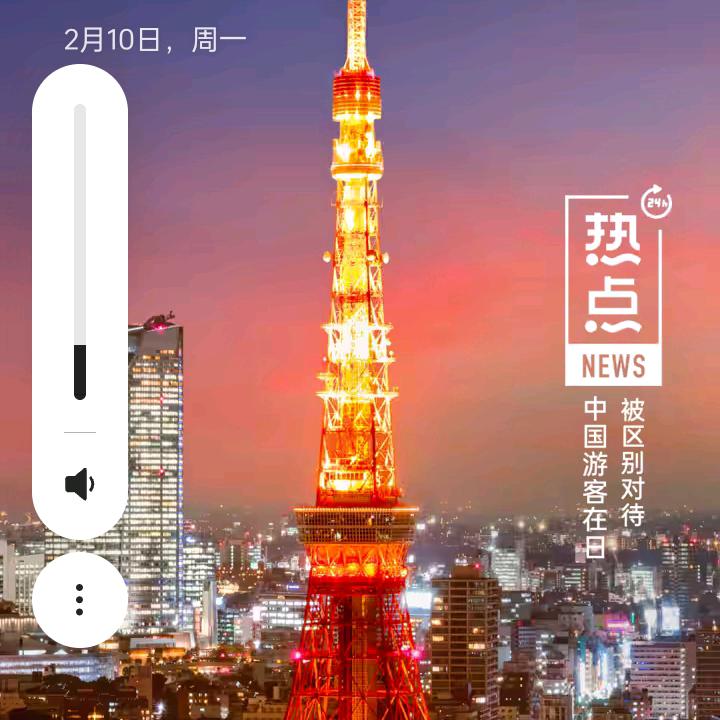Tap the volume slider to raise its level
Viewport: 720px width, 720px height.
pos(80,200)
